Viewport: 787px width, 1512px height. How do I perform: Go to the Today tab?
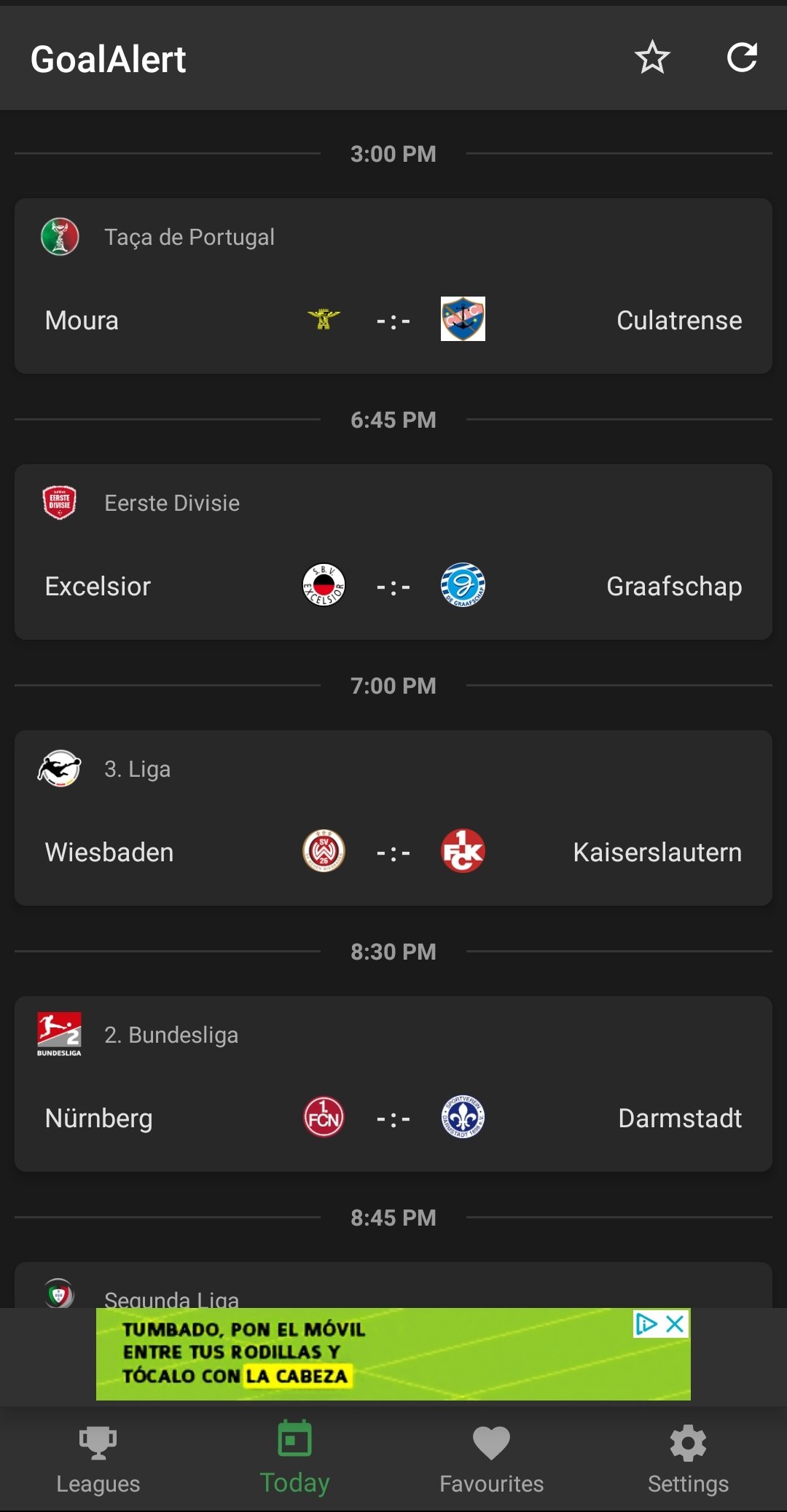[295, 1460]
